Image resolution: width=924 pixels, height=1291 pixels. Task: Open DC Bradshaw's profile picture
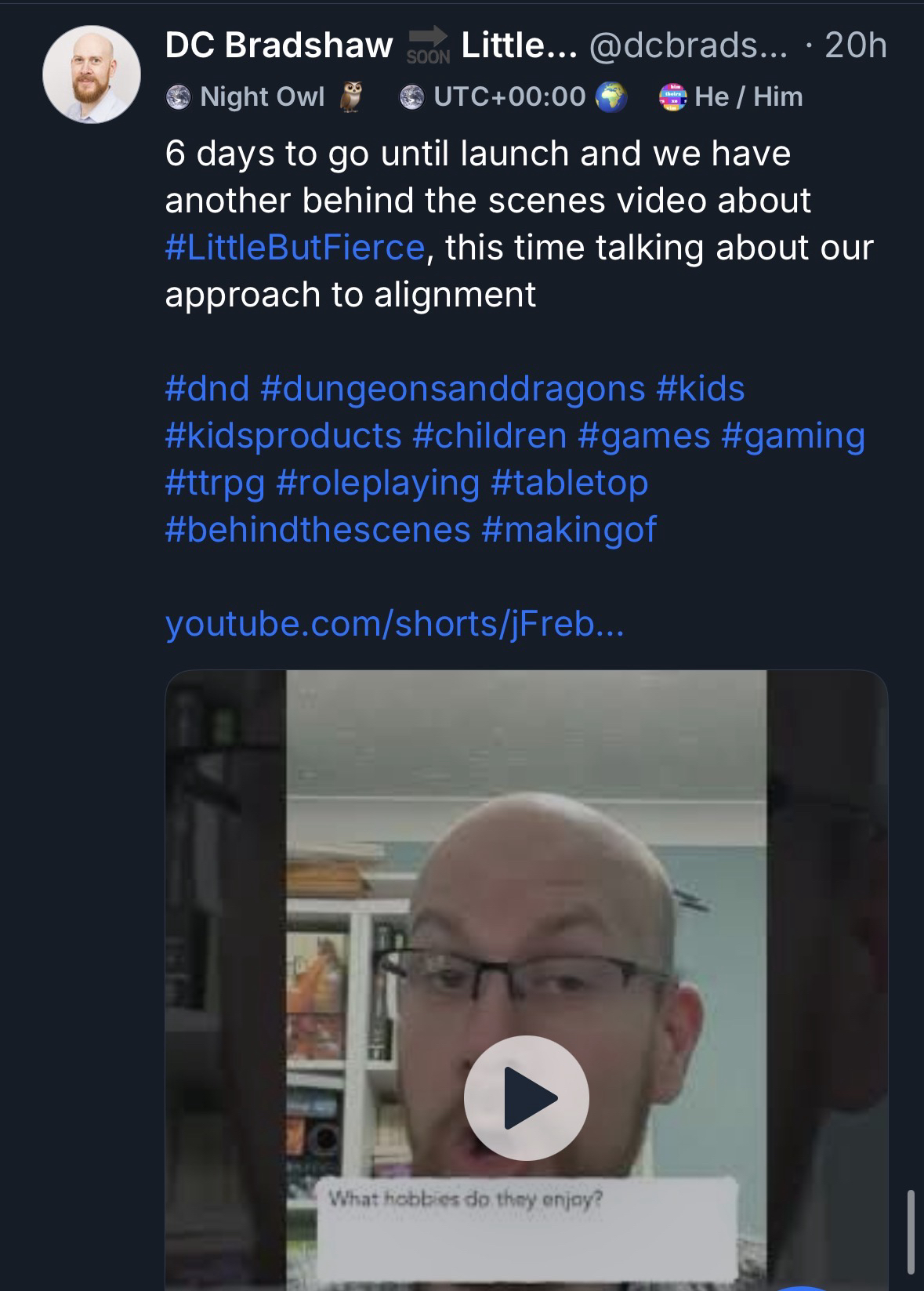[x=92, y=74]
